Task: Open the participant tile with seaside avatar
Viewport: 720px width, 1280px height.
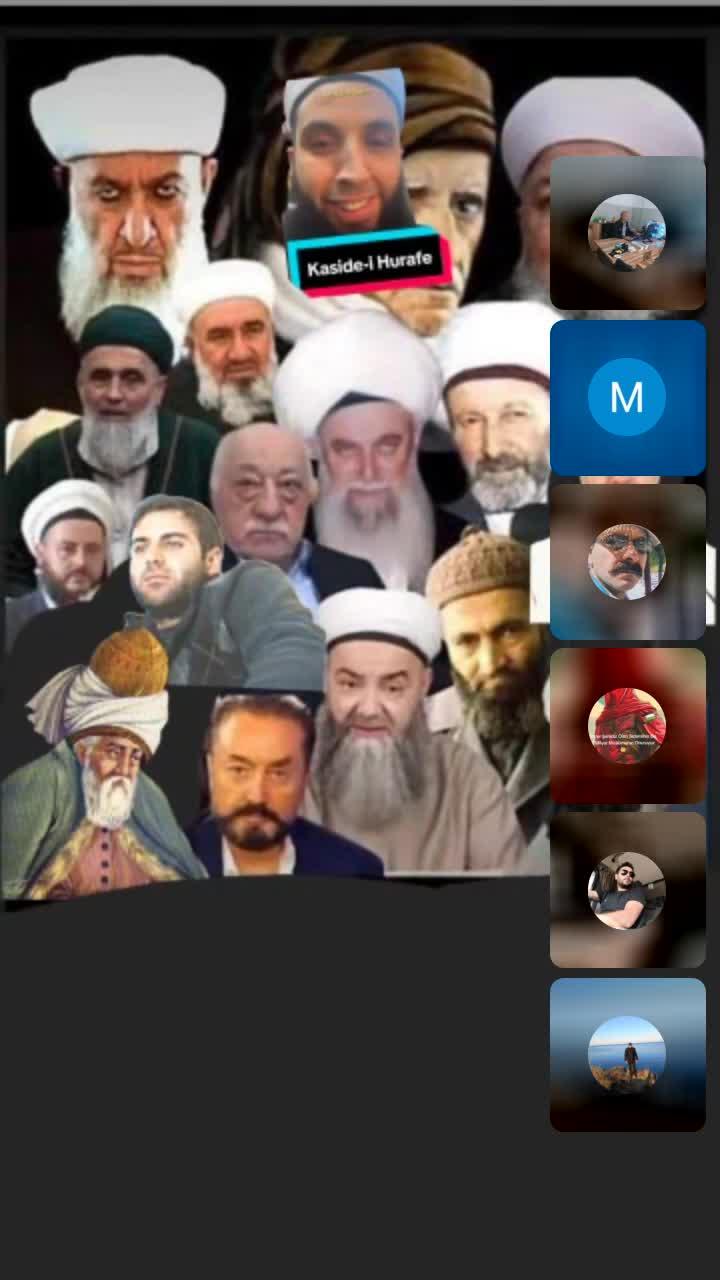Action: [627, 1055]
